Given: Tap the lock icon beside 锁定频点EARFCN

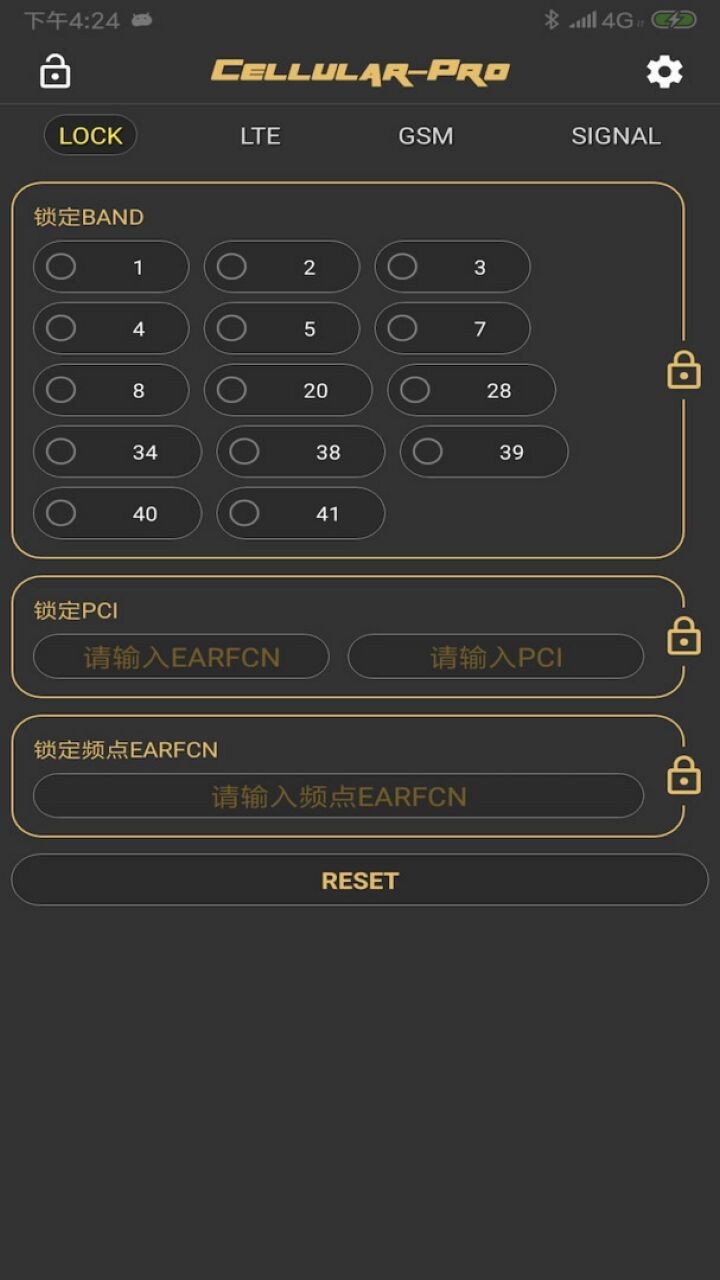Looking at the screenshot, I should 684,775.
